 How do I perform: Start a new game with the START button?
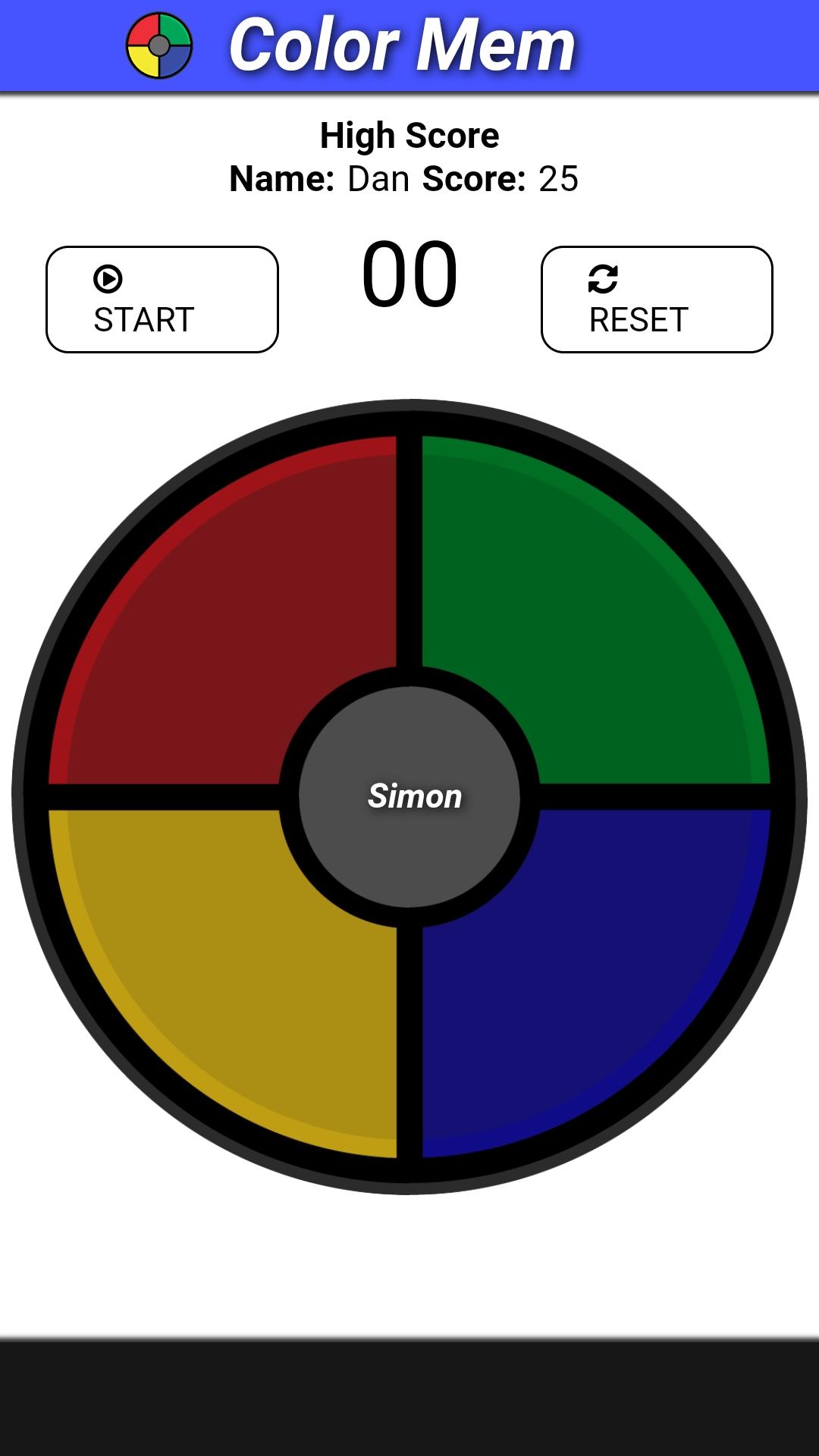[162, 298]
